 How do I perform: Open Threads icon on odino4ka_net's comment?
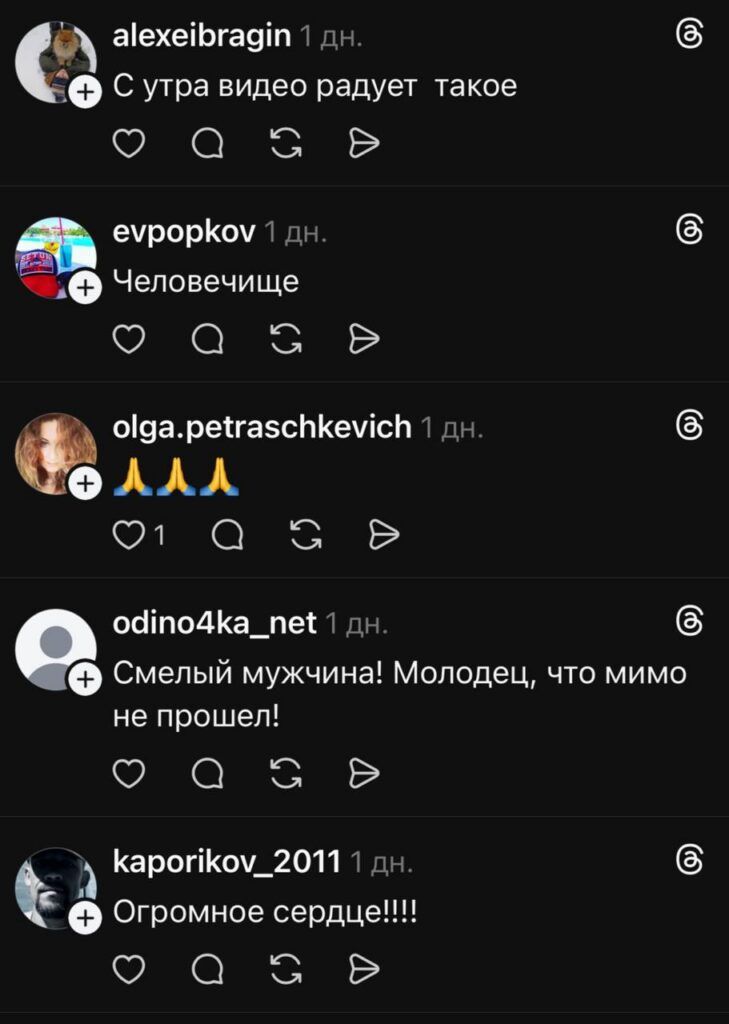click(x=690, y=621)
